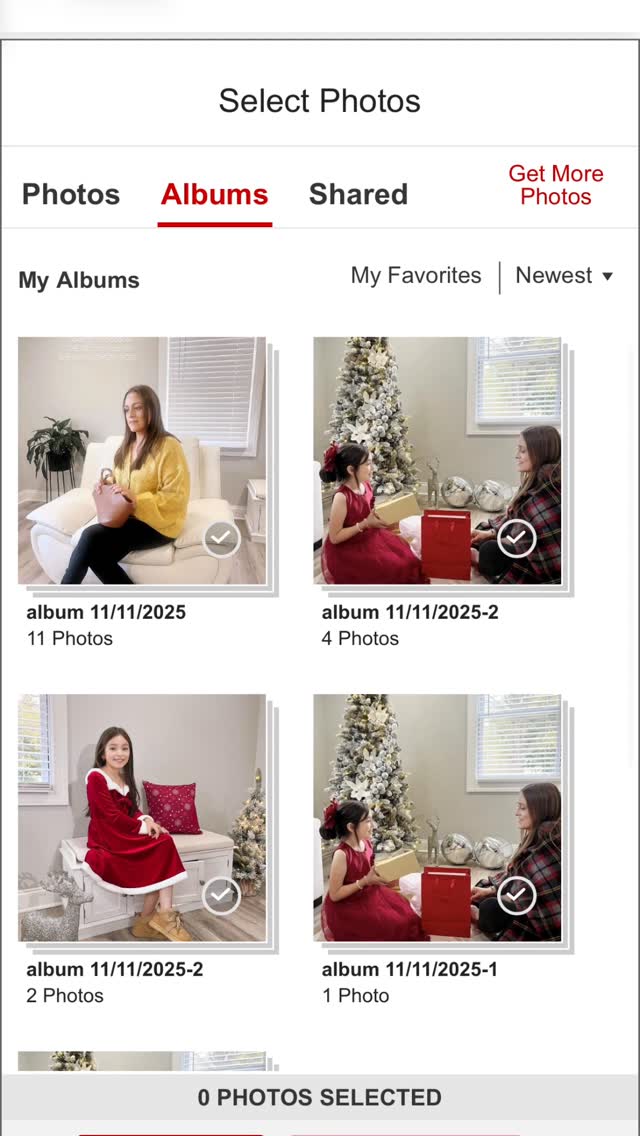Tap the Get More Photos link

555,185
